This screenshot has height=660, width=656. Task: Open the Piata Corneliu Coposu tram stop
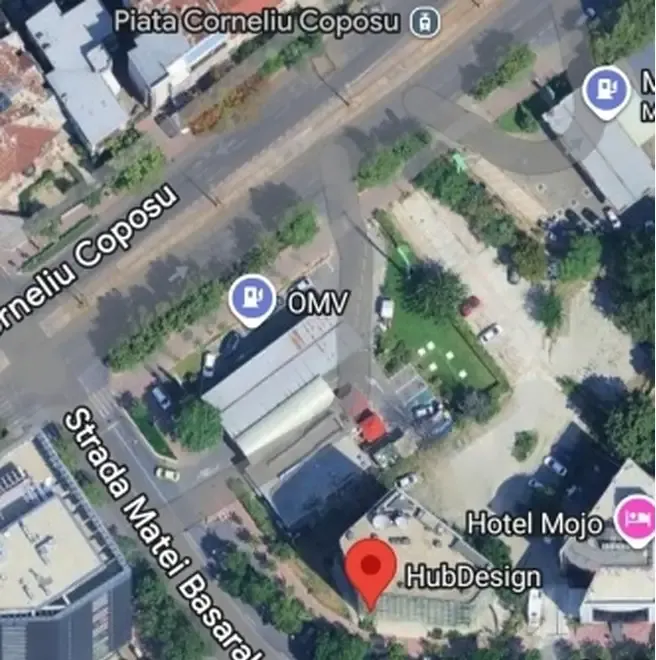coord(424,22)
